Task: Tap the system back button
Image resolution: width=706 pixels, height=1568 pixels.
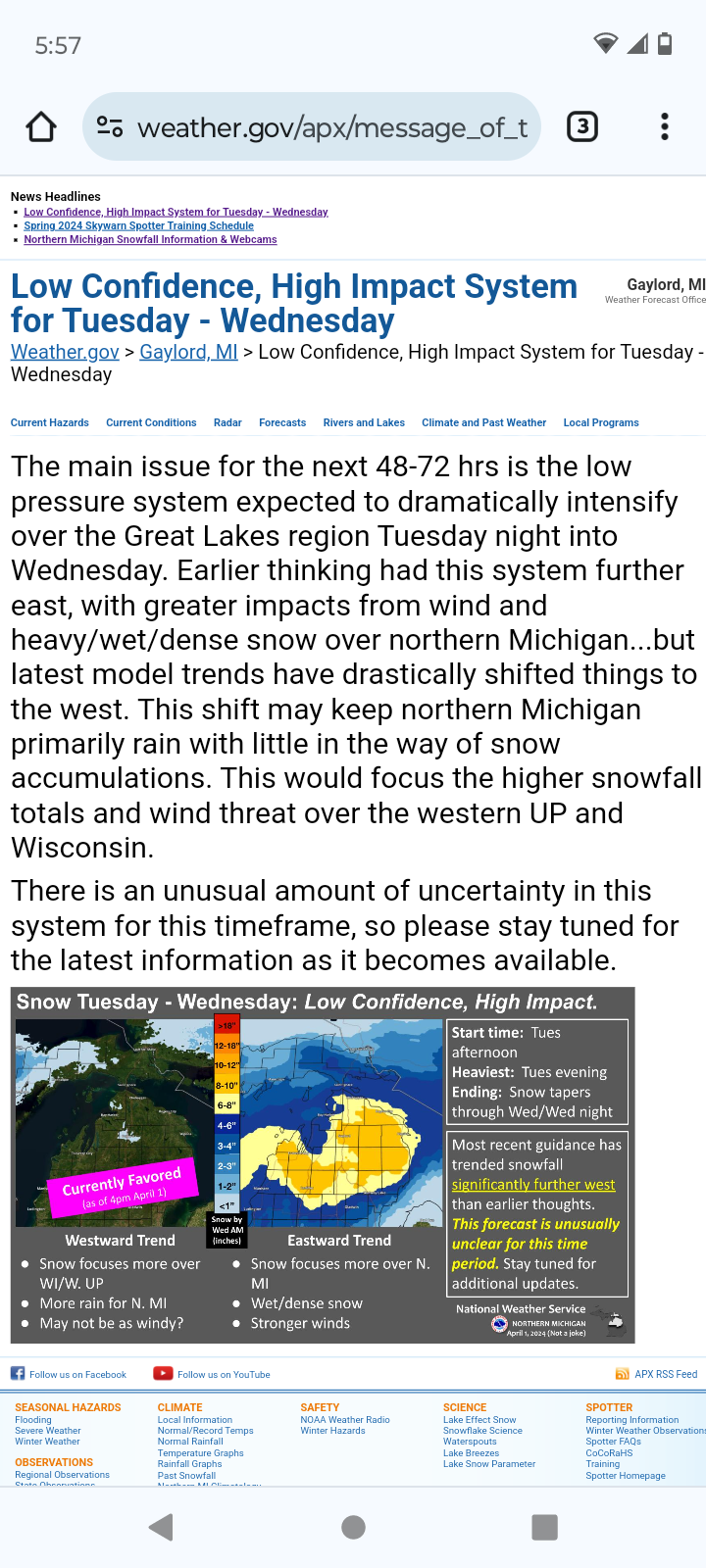Action: click(x=160, y=1527)
